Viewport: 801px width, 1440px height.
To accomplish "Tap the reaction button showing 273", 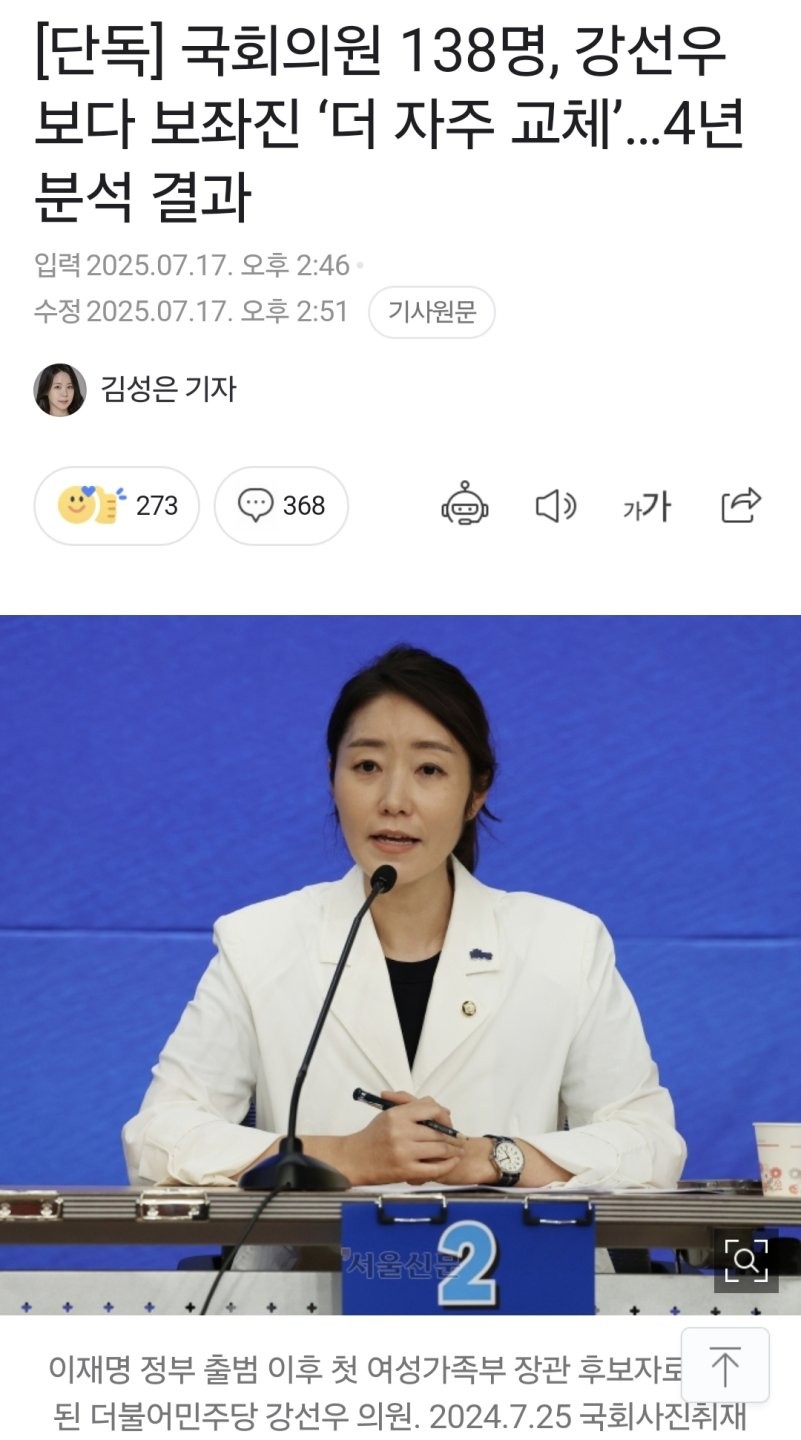I will (117, 506).
